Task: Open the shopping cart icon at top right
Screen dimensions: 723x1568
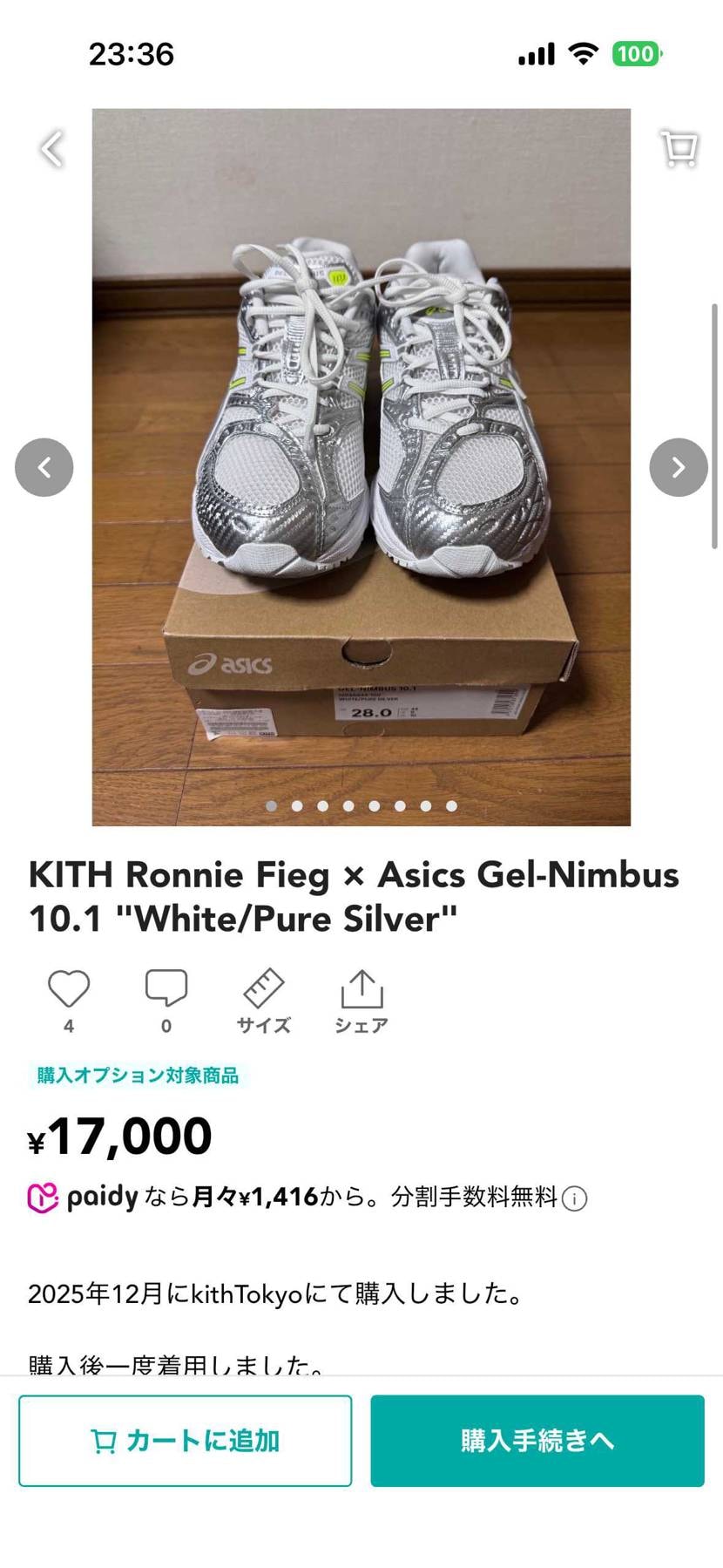Action: (679, 148)
